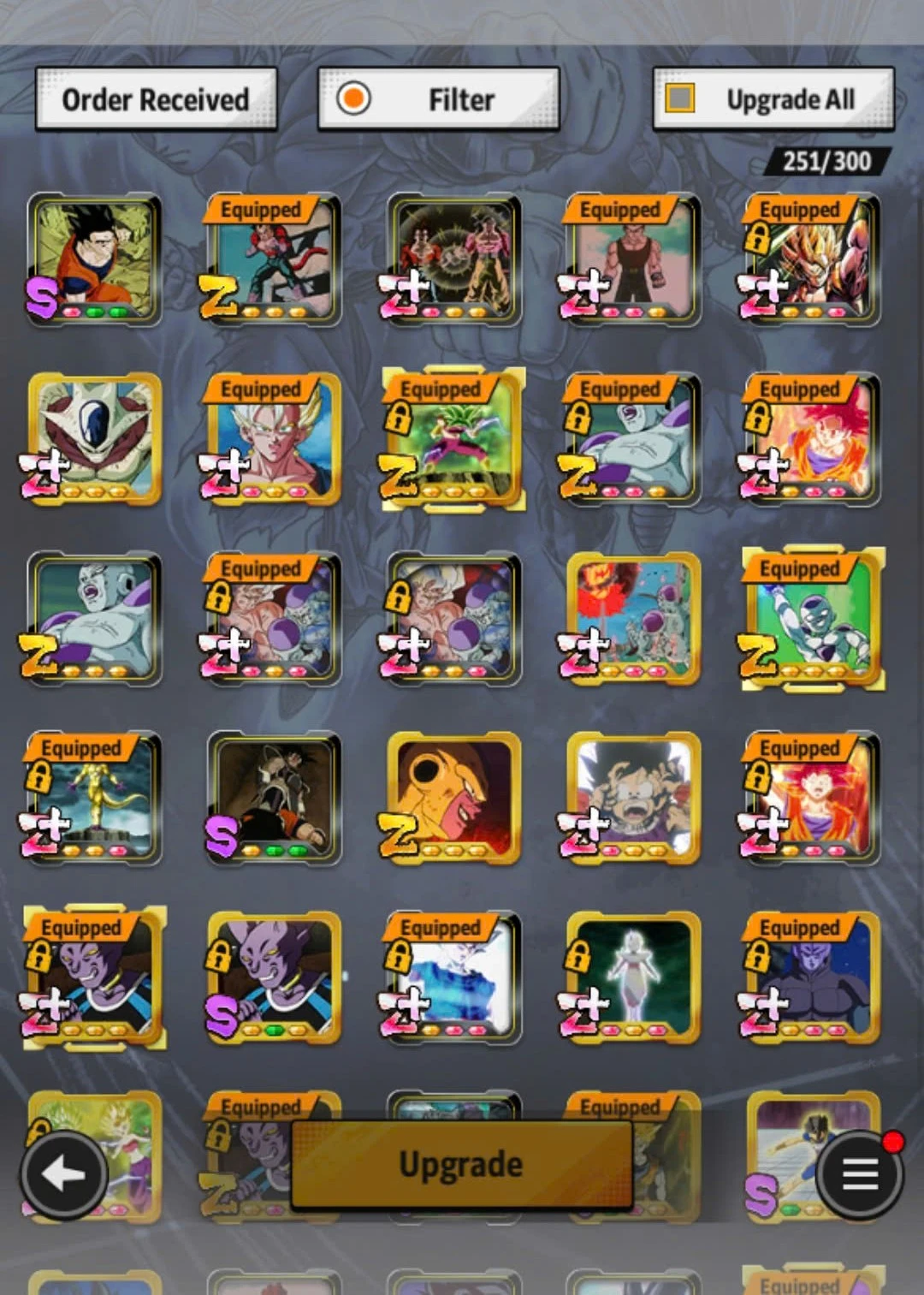
Task: Select the crying kid Goku equipment
Action: (634, 799)
